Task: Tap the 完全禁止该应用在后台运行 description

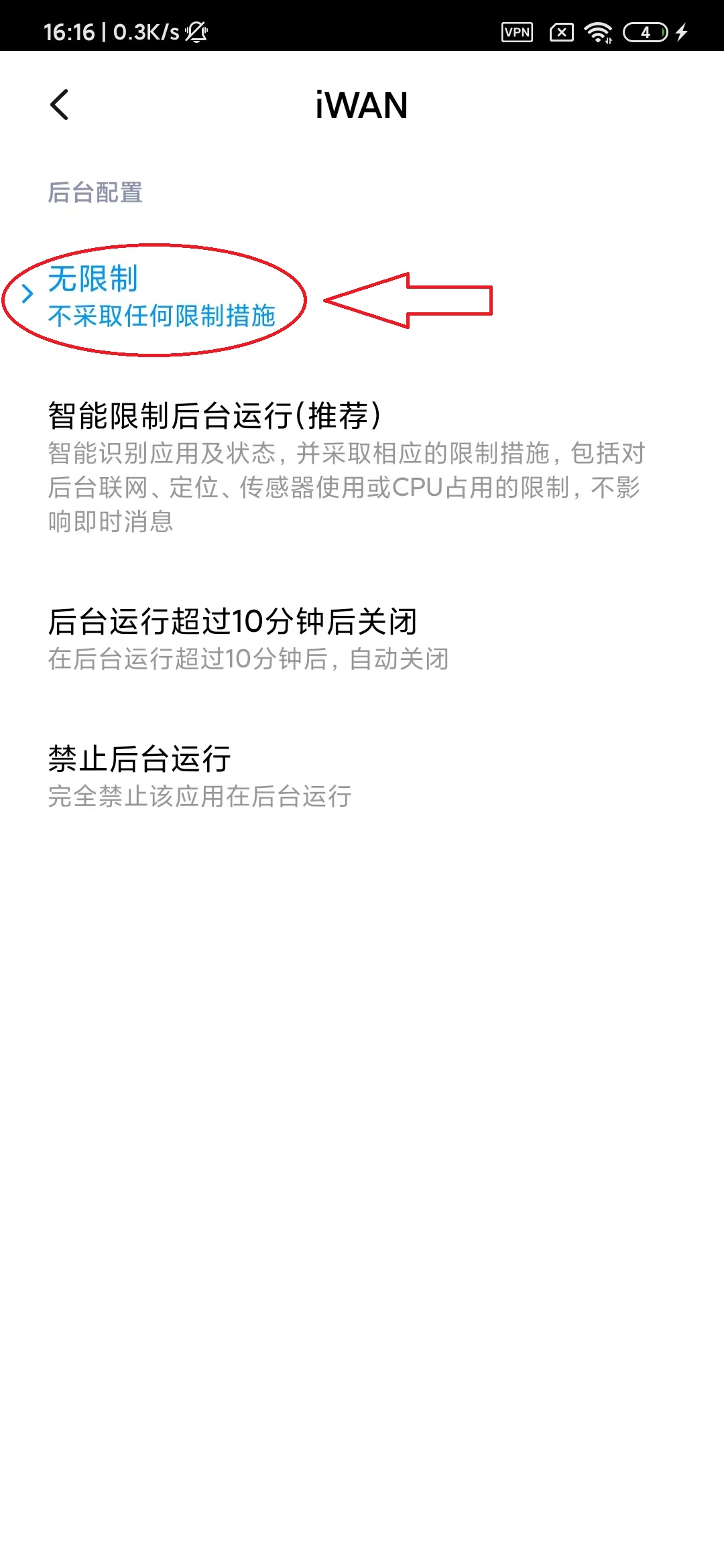Action: 199,797
